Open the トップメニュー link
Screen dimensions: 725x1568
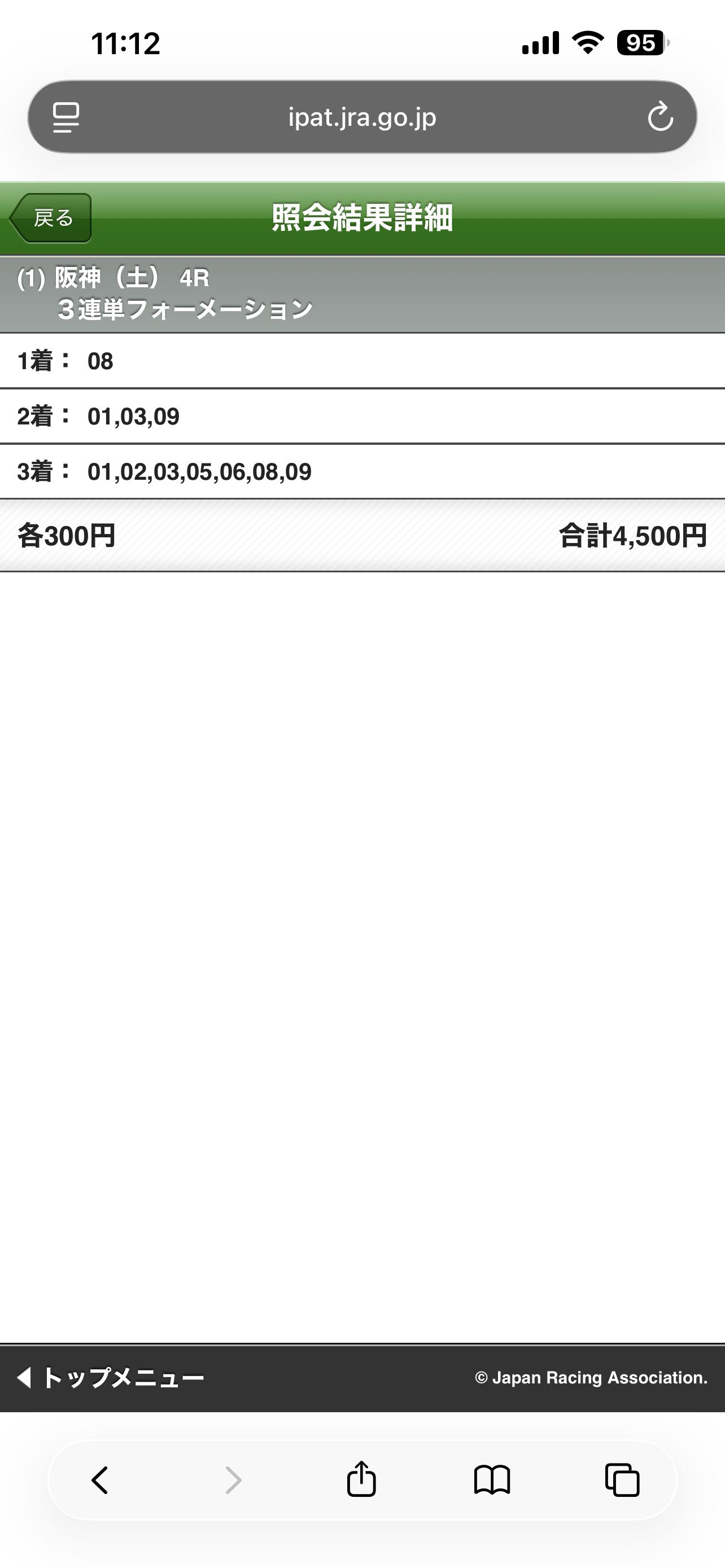pos(111,1377)
